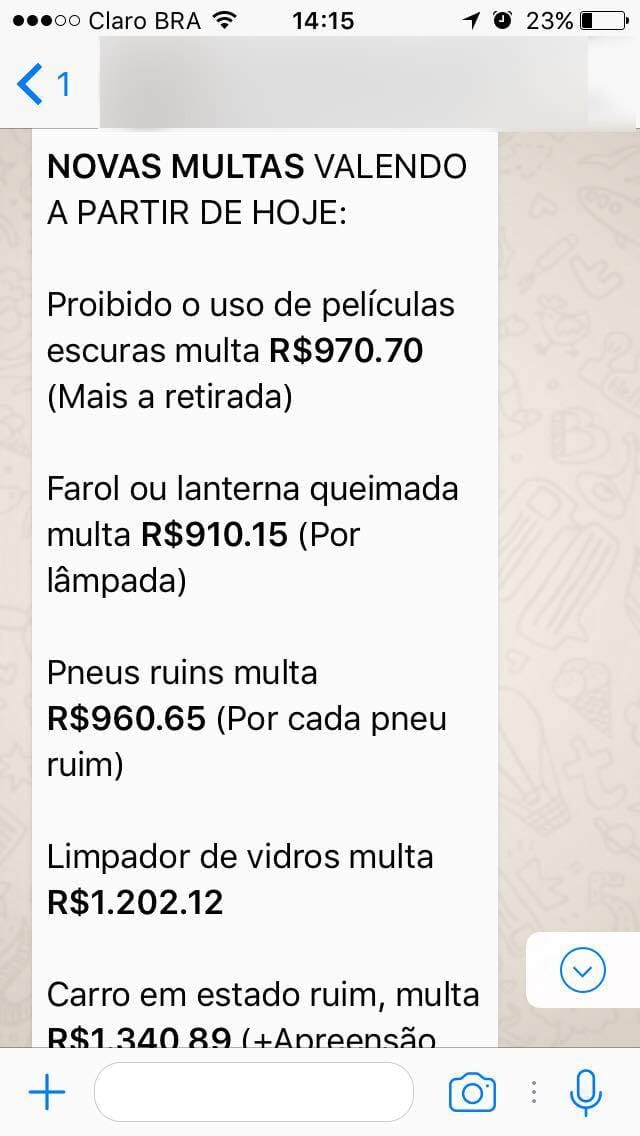
Task: Tap the microphone to record audio
Action: pos(585,1092)
